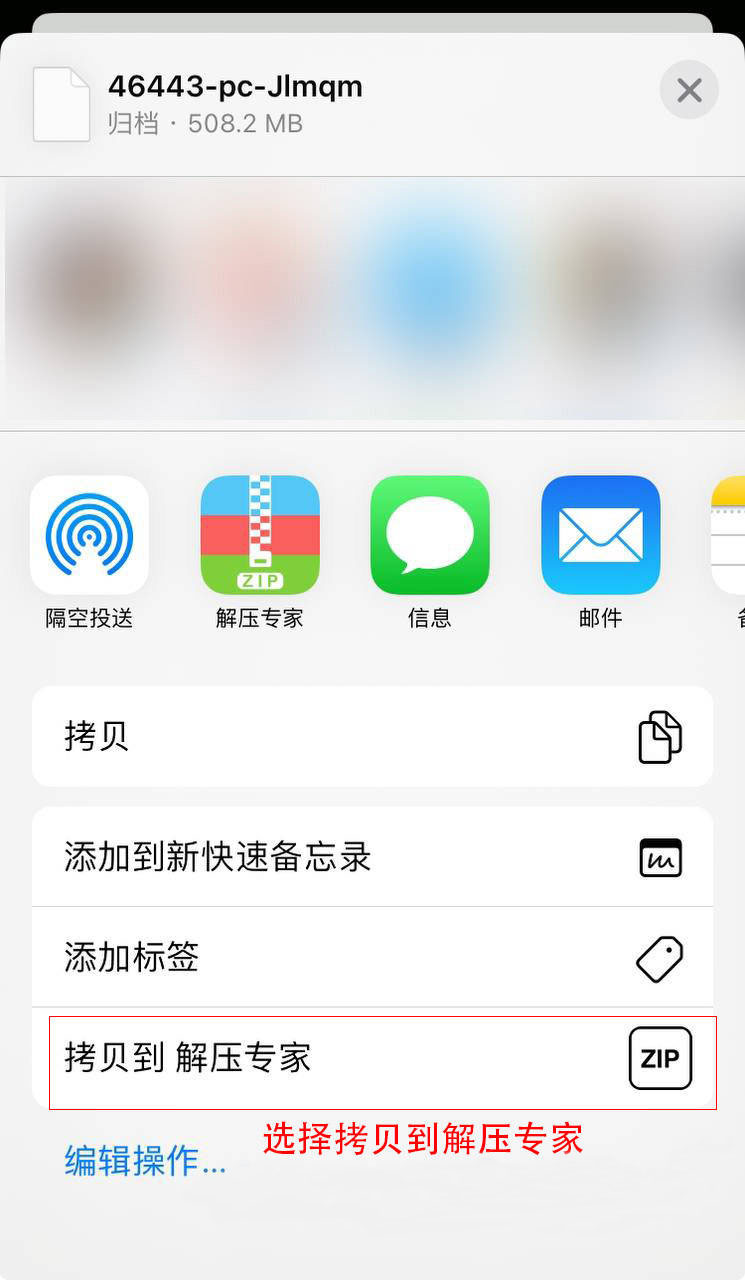Viewport: 745px width, 1280px height.
Task: Select 添加标签 option
Action: [372, 958]
